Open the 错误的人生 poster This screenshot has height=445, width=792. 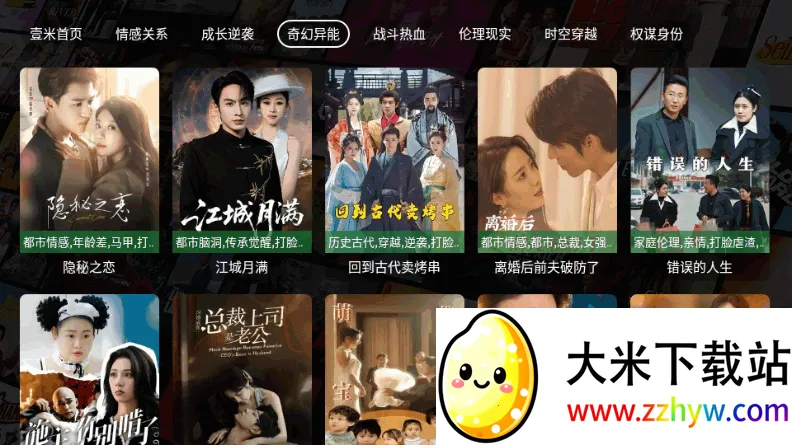(700, 160)
